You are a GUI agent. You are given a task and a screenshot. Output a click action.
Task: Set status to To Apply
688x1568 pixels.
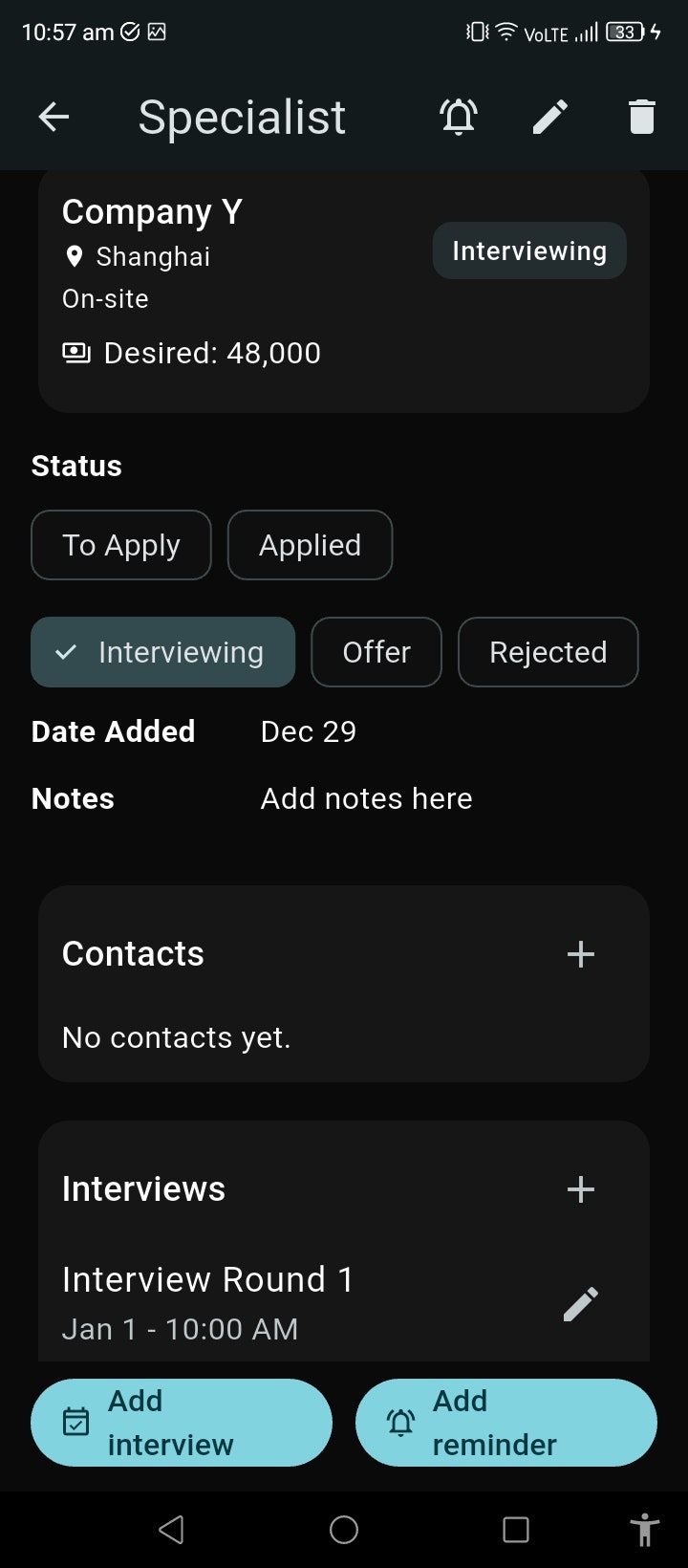point(120,545)
